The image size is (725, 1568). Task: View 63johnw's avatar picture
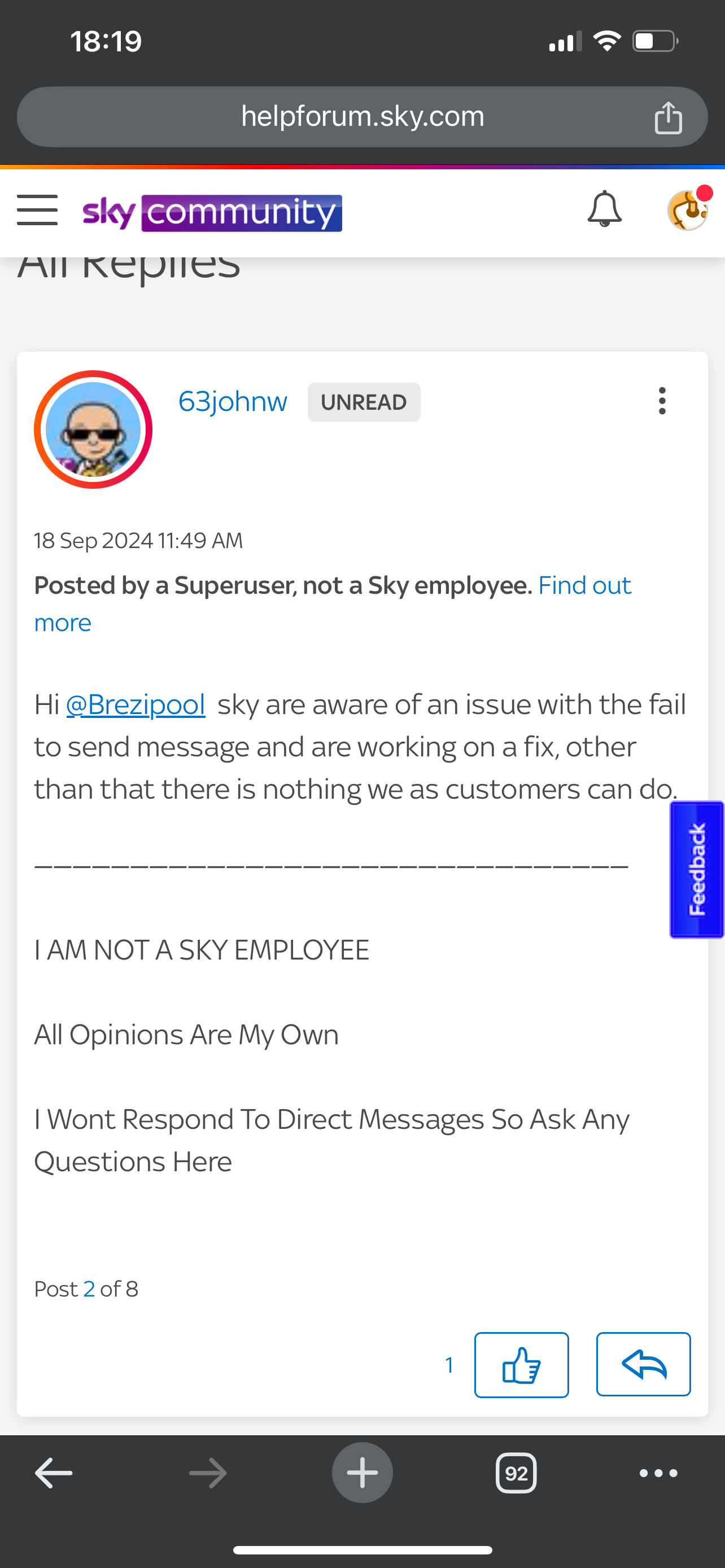[93, 430]
